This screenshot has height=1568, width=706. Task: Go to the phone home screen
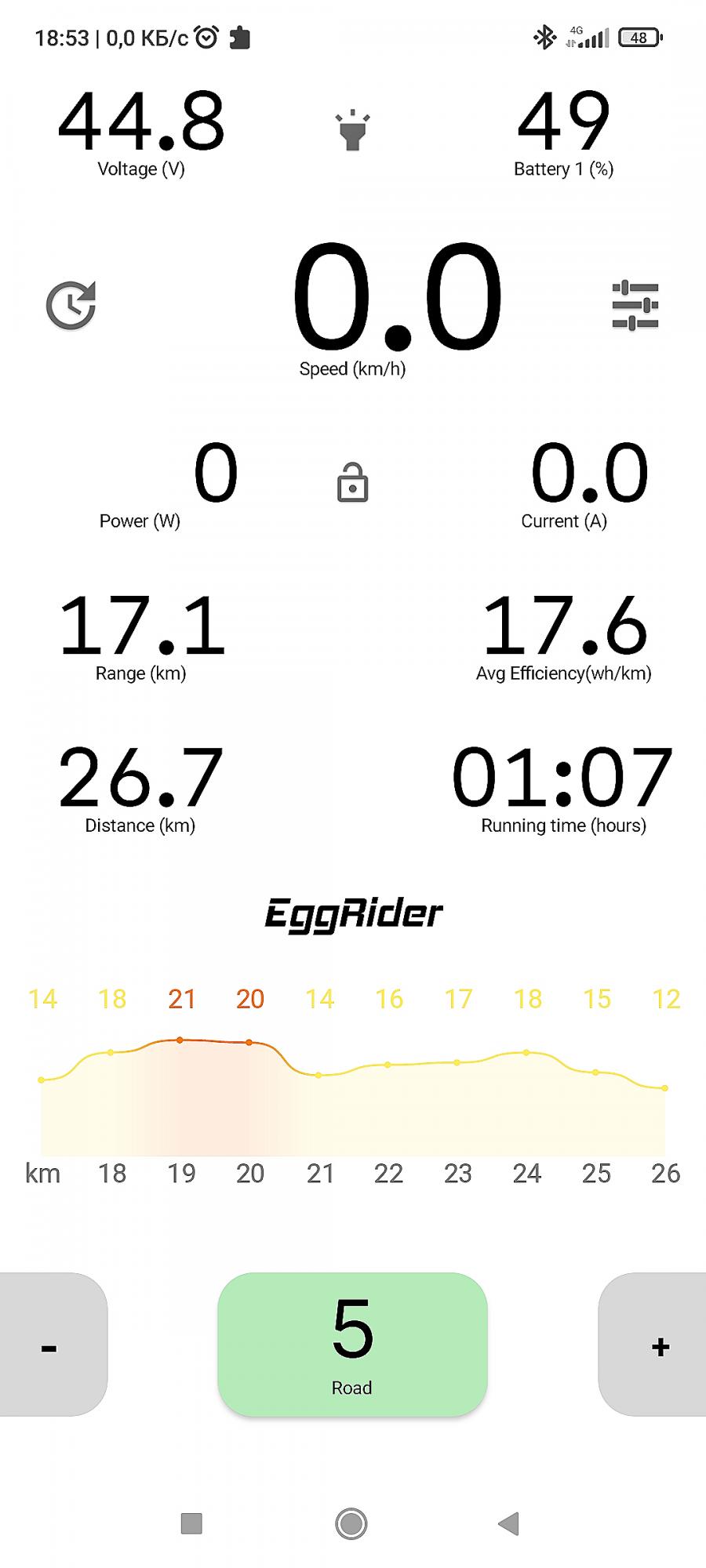[351, 1524]
